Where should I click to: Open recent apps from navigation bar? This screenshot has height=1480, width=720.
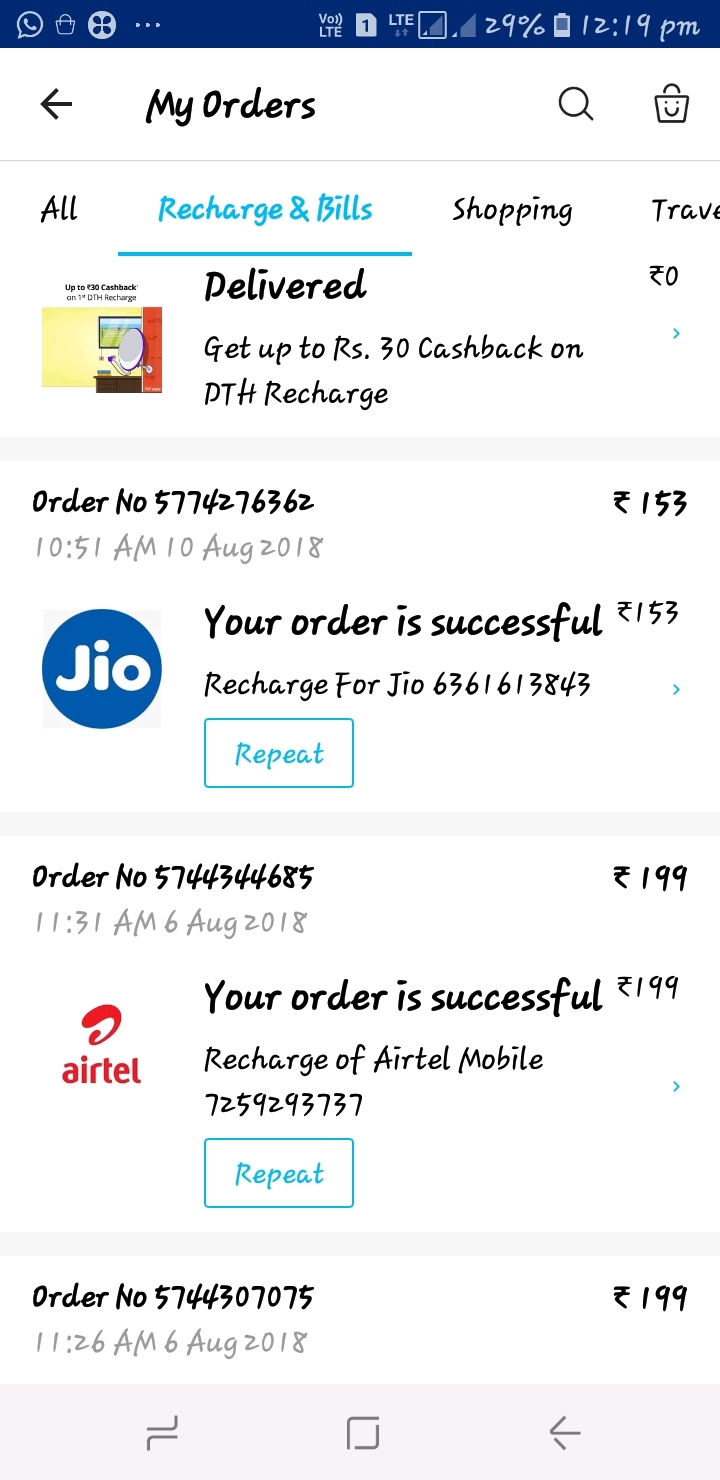tap(162, 1433)
